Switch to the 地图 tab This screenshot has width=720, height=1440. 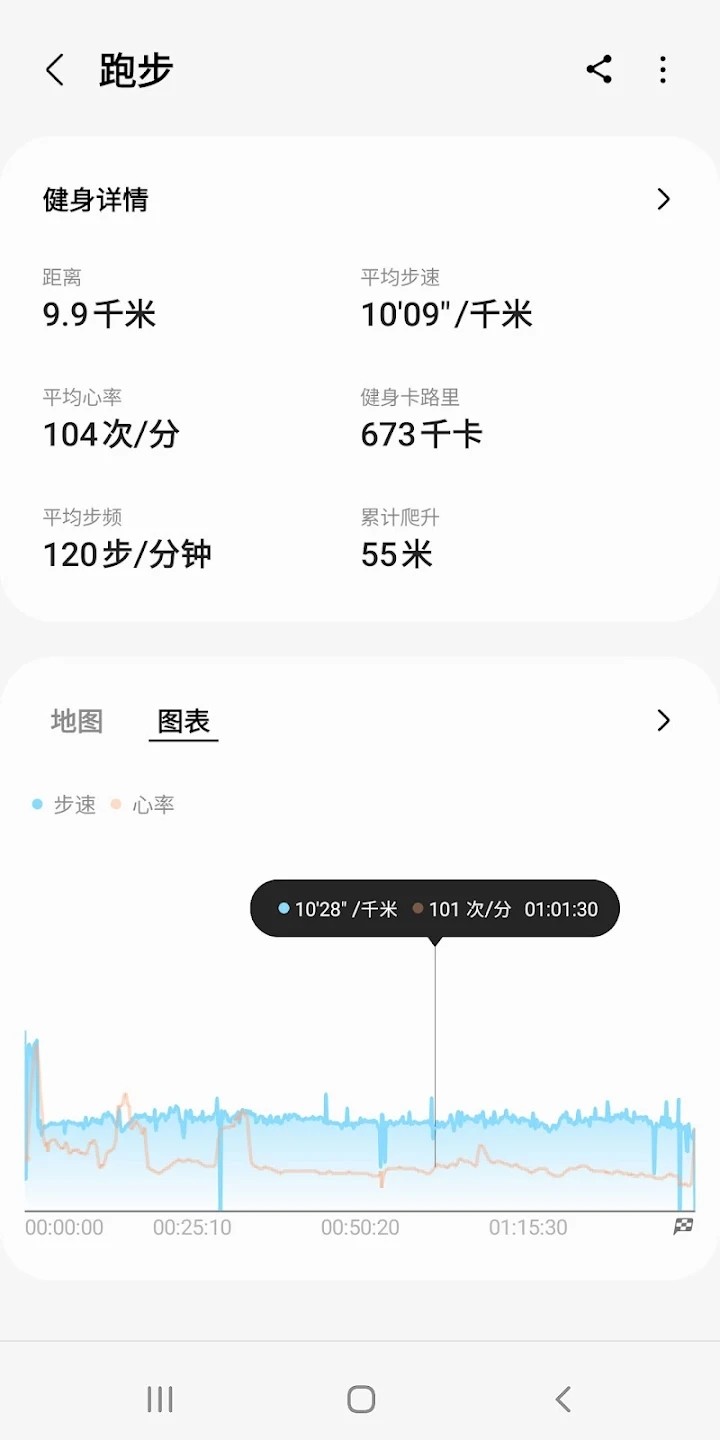(x=75, y=720)
